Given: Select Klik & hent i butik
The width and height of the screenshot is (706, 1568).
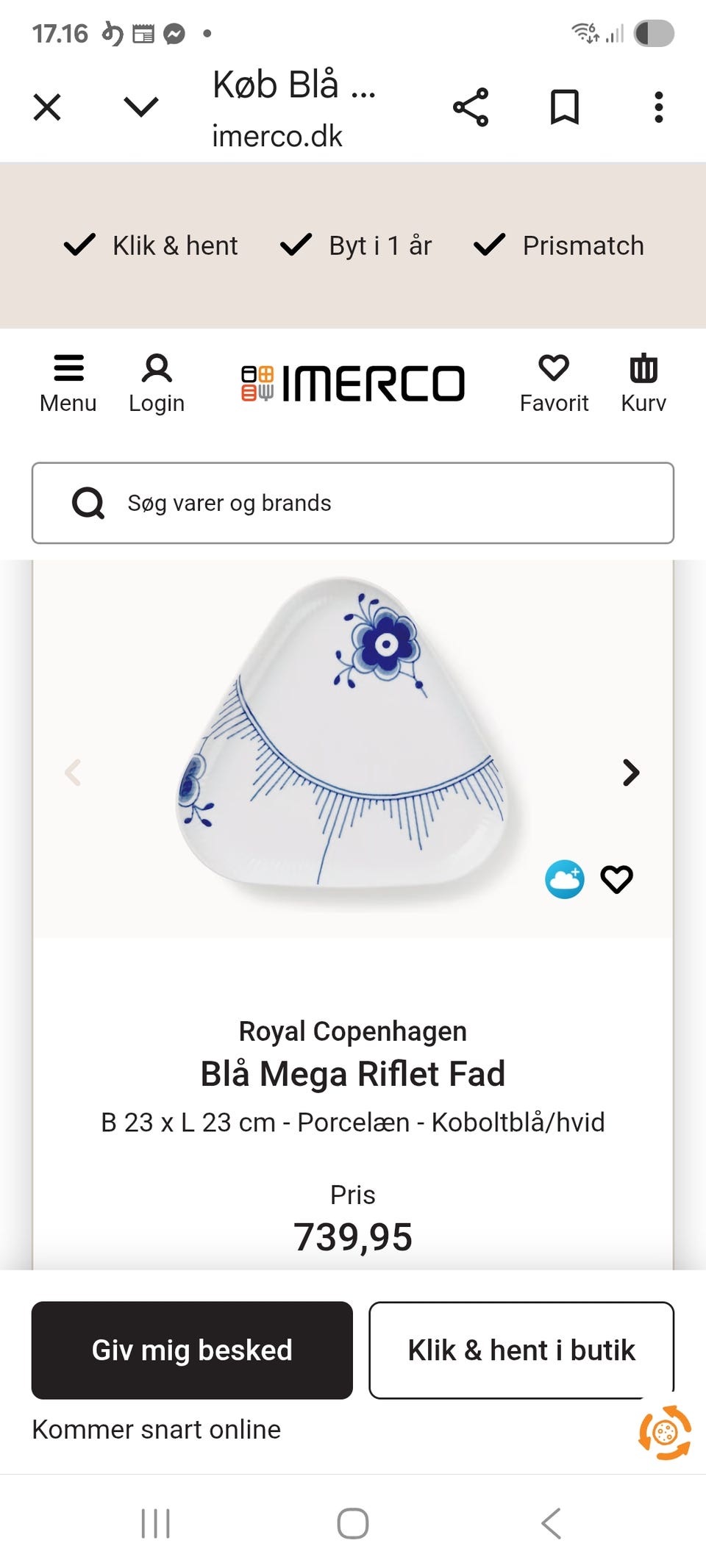Looking at the screenshot, I should pyautogui.click(x=521, y=1350).
